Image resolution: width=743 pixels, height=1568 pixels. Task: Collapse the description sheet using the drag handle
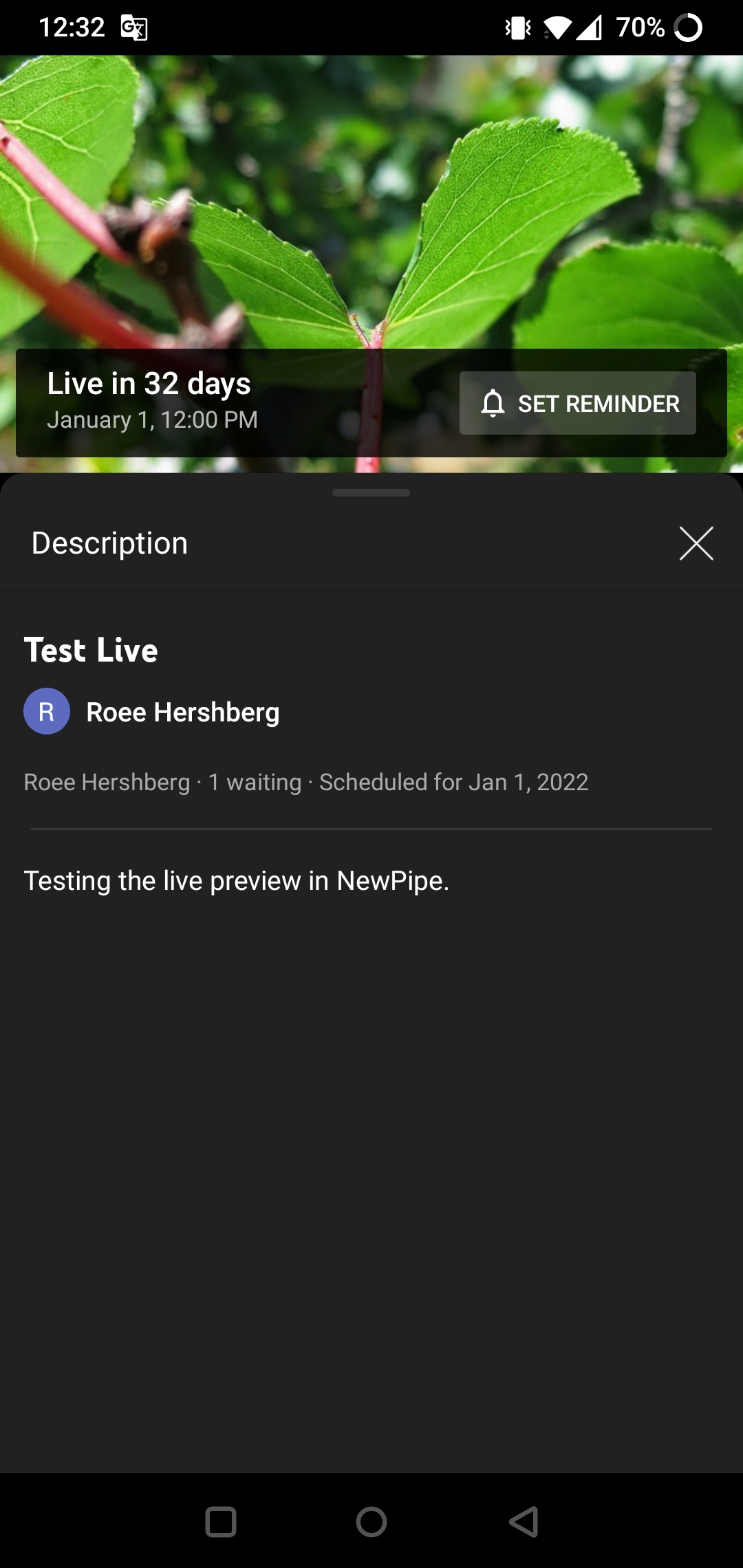(x=371, y=493)
